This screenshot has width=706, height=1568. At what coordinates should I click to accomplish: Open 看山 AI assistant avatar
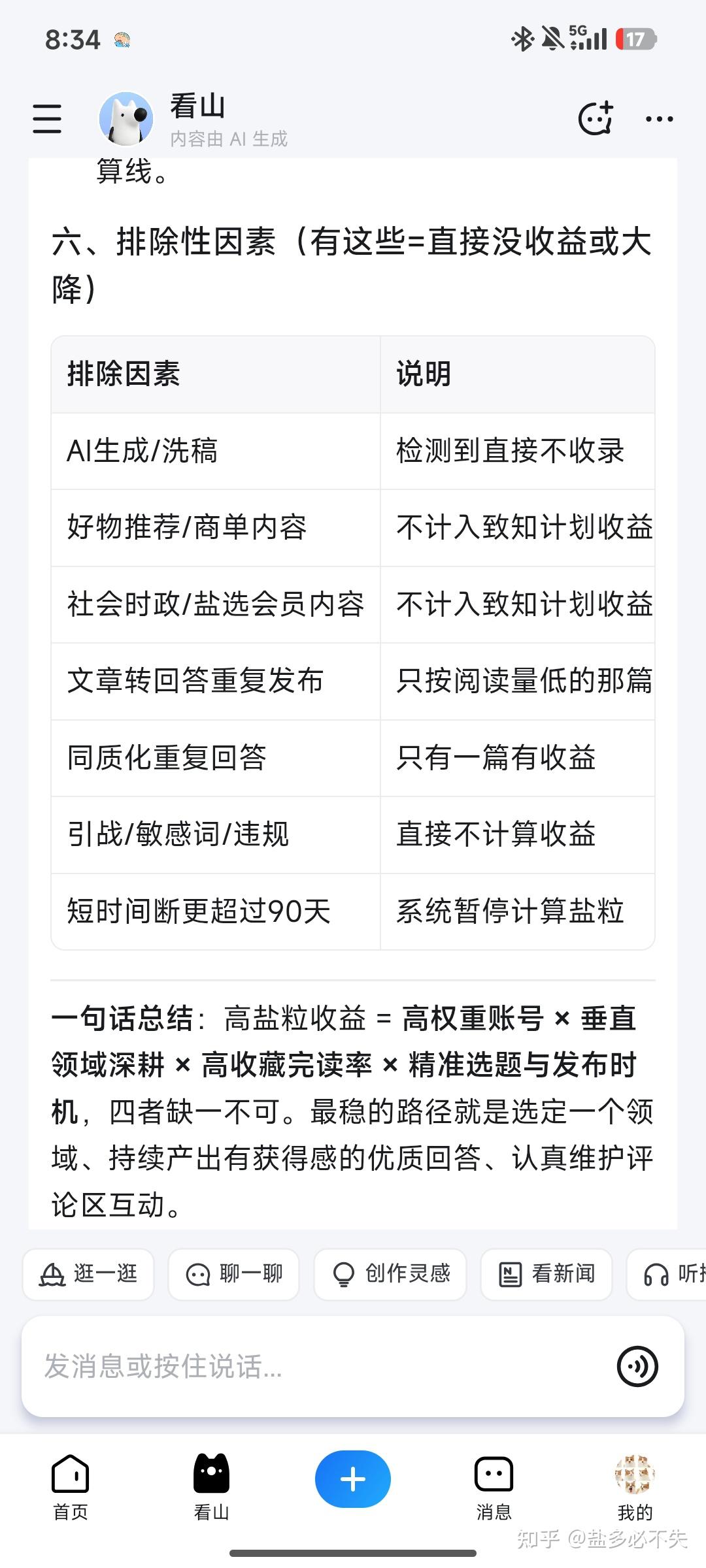pos(126,119)
